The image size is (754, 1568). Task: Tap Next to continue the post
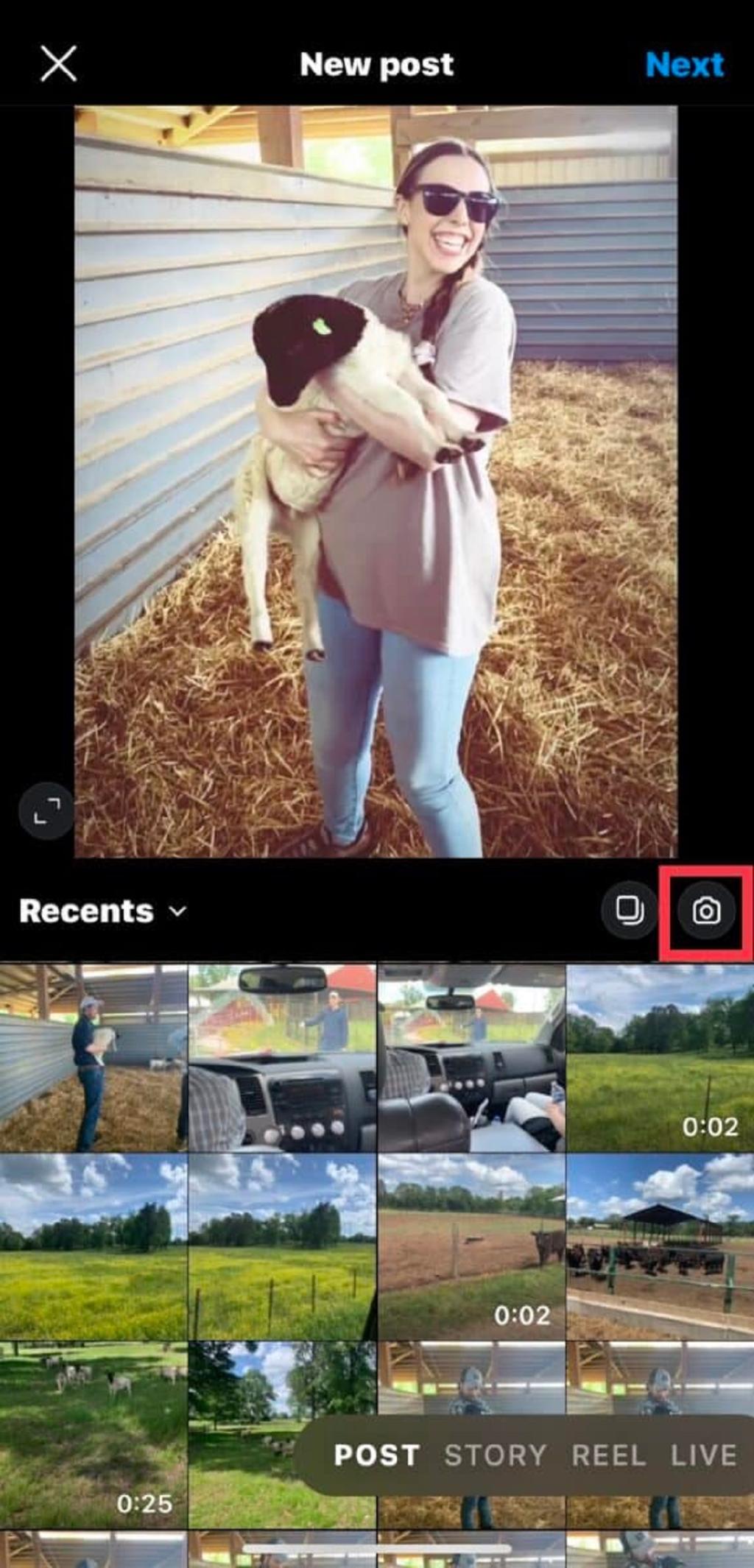[685, 65]
